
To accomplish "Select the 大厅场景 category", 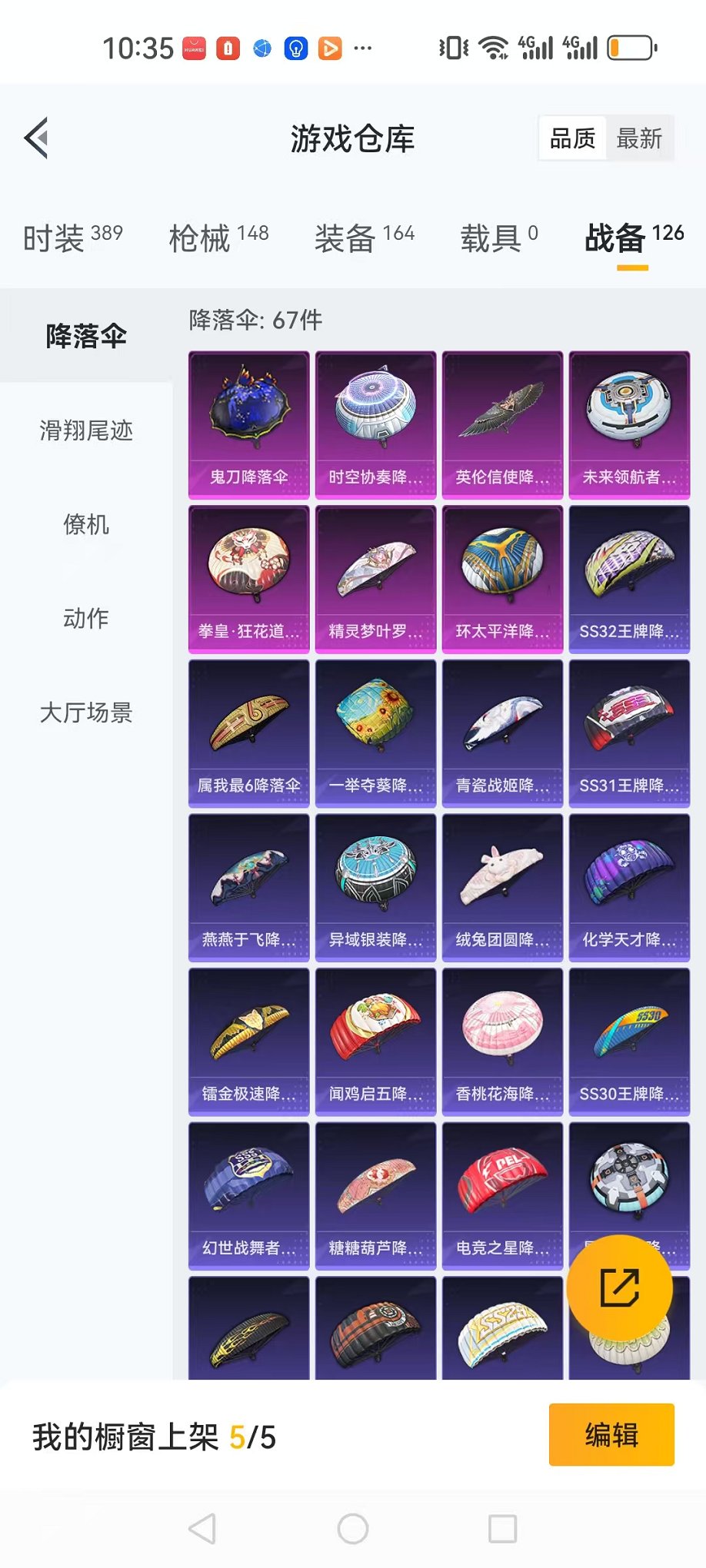I will coord(86,713).
